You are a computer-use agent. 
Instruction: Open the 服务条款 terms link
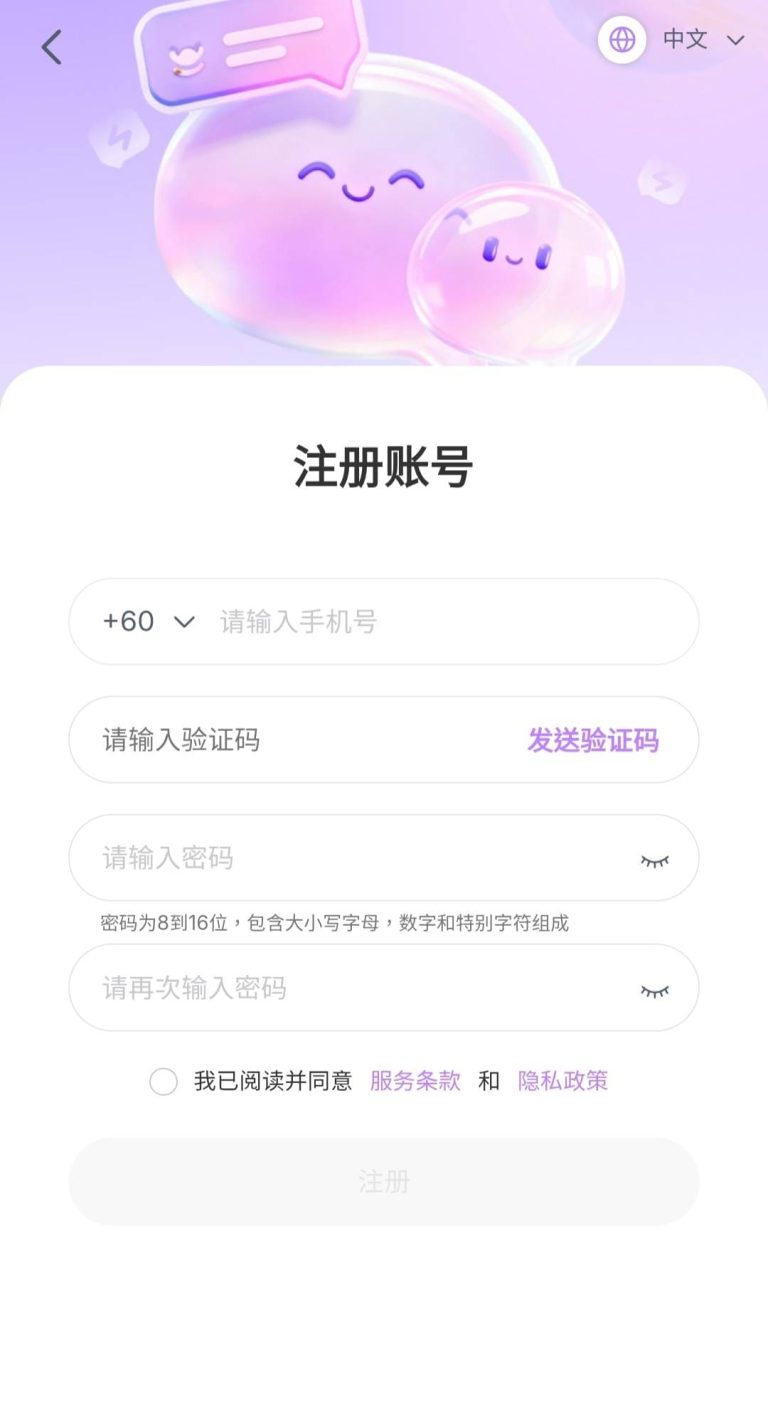pyautogui.click(x=414, y=1081)
